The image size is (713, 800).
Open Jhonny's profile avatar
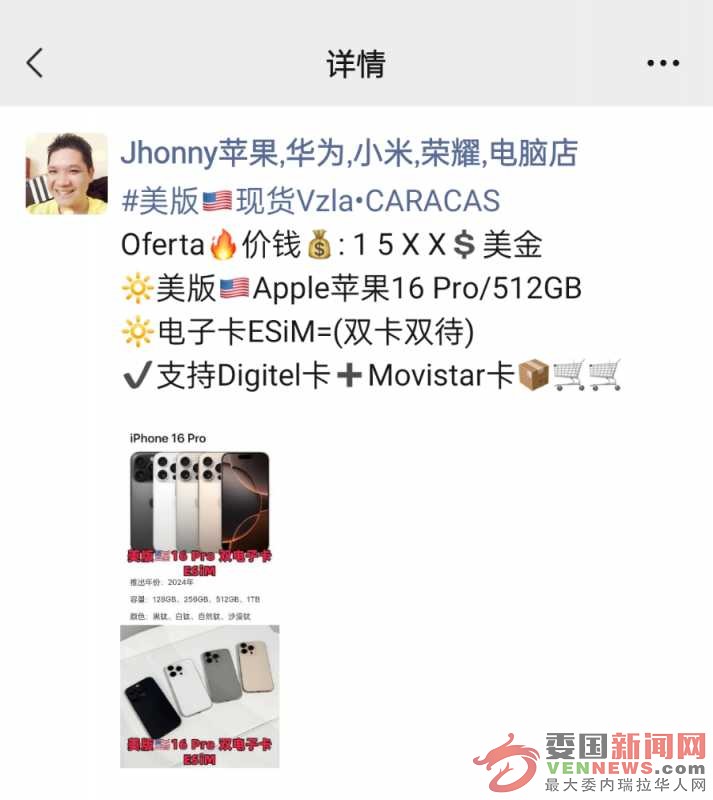point(66,173)
